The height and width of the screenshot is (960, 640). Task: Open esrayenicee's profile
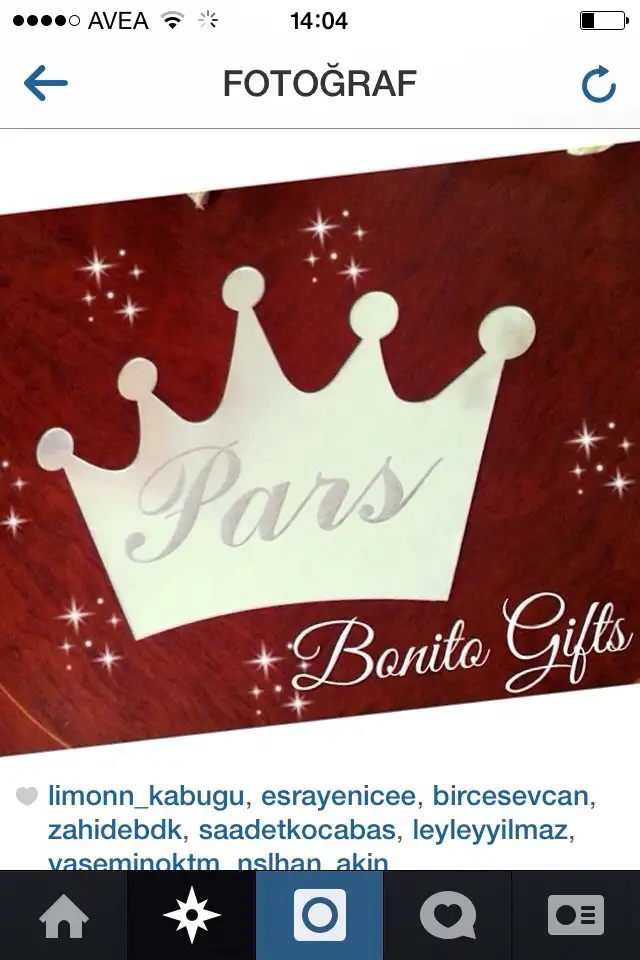340,797
